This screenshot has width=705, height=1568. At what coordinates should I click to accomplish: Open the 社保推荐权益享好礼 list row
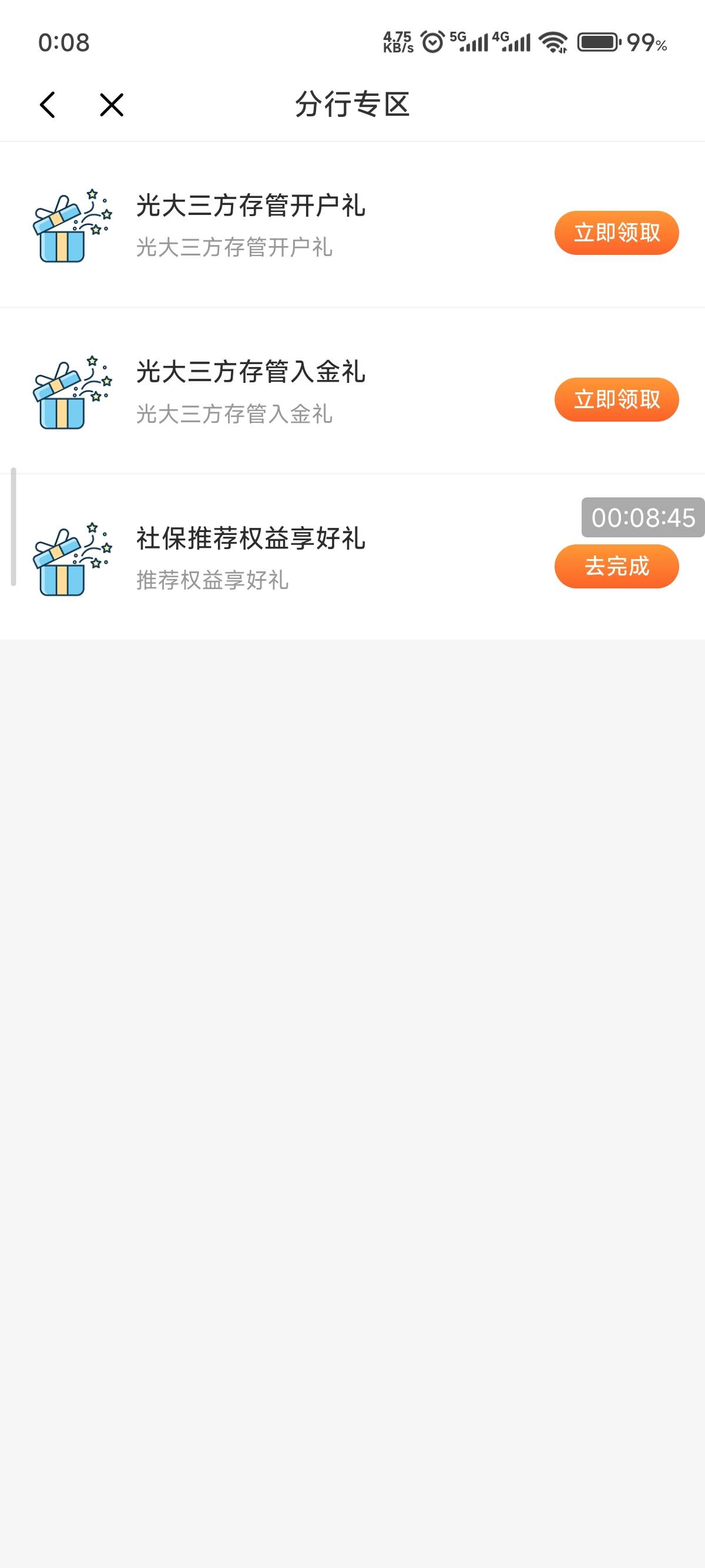point(352,557)
